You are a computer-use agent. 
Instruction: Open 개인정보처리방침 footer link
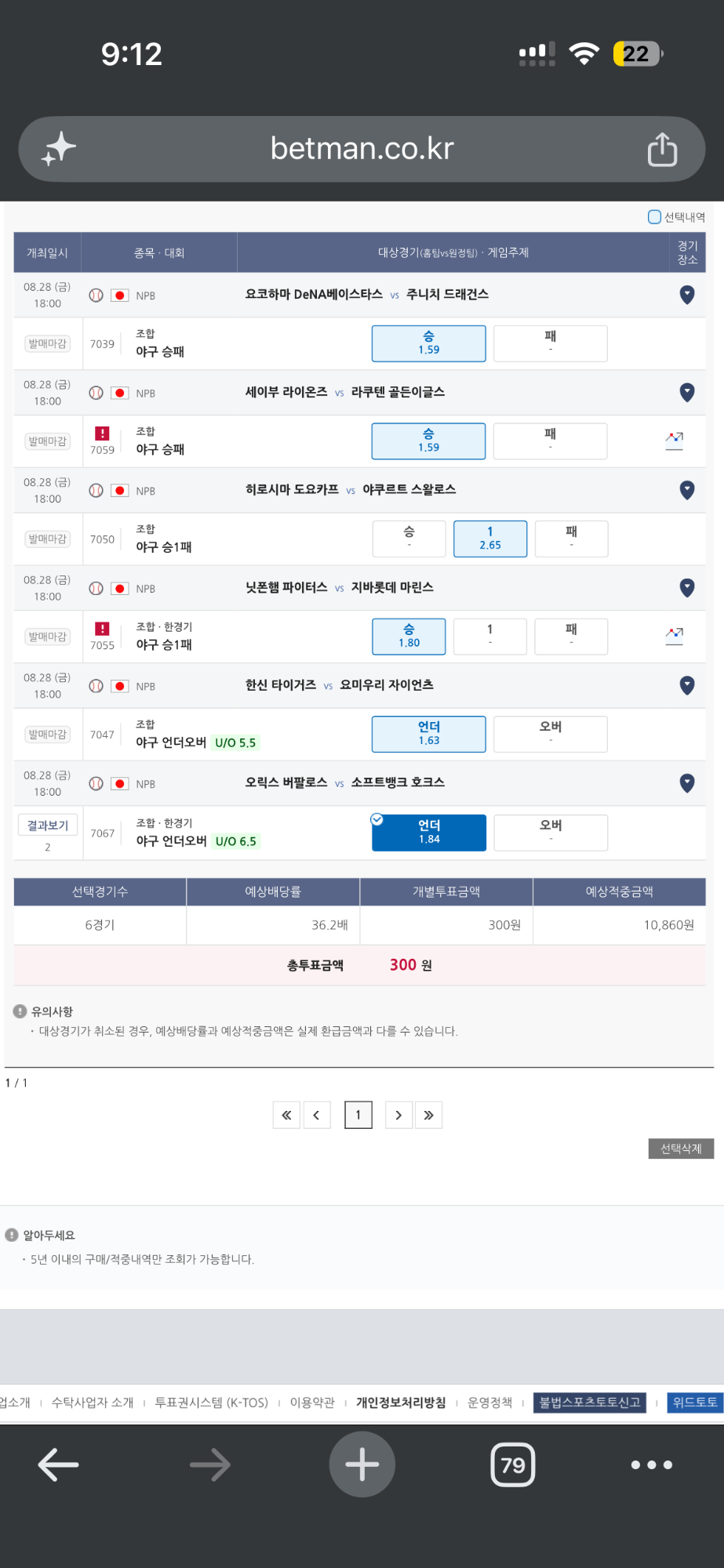click(401, 1403)
